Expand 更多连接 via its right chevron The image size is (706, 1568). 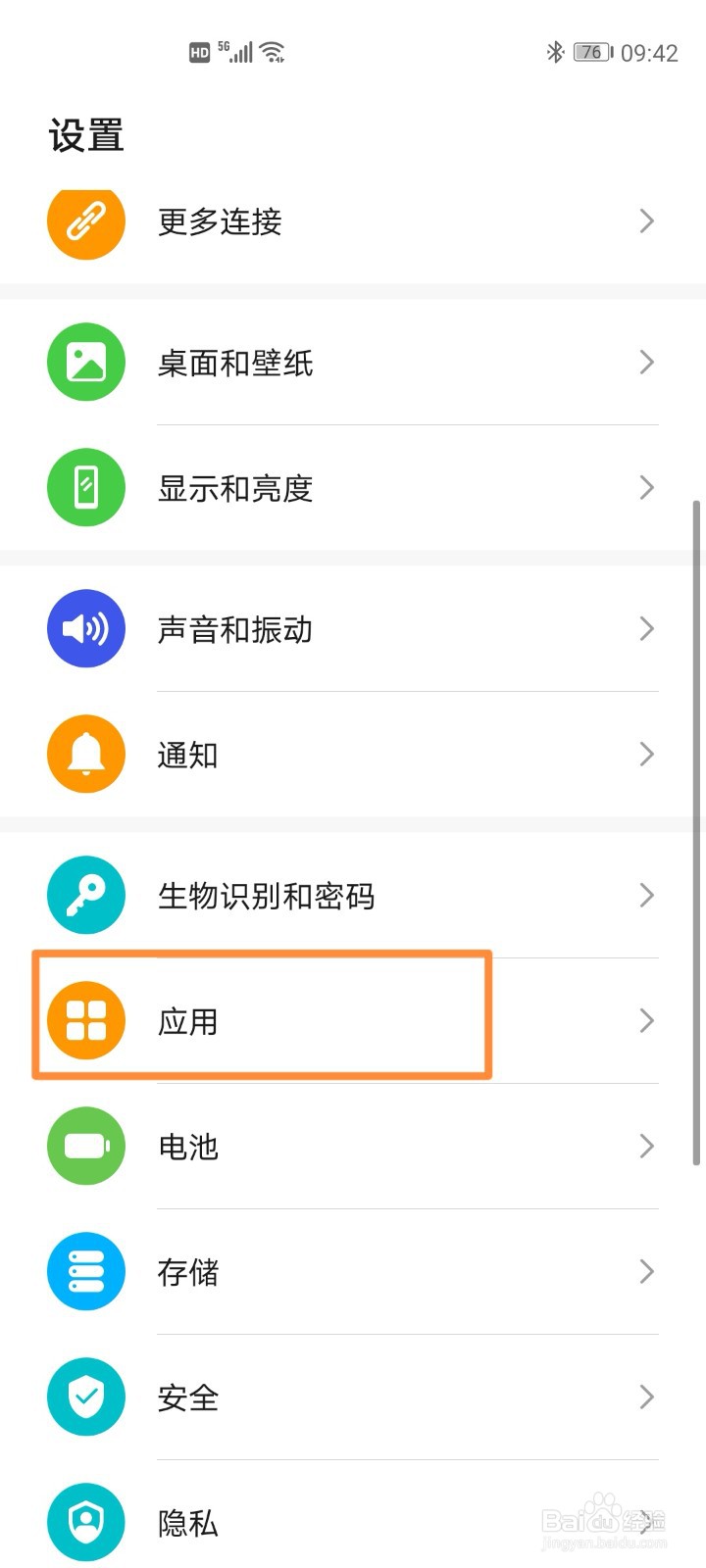[x=645, y=222]
